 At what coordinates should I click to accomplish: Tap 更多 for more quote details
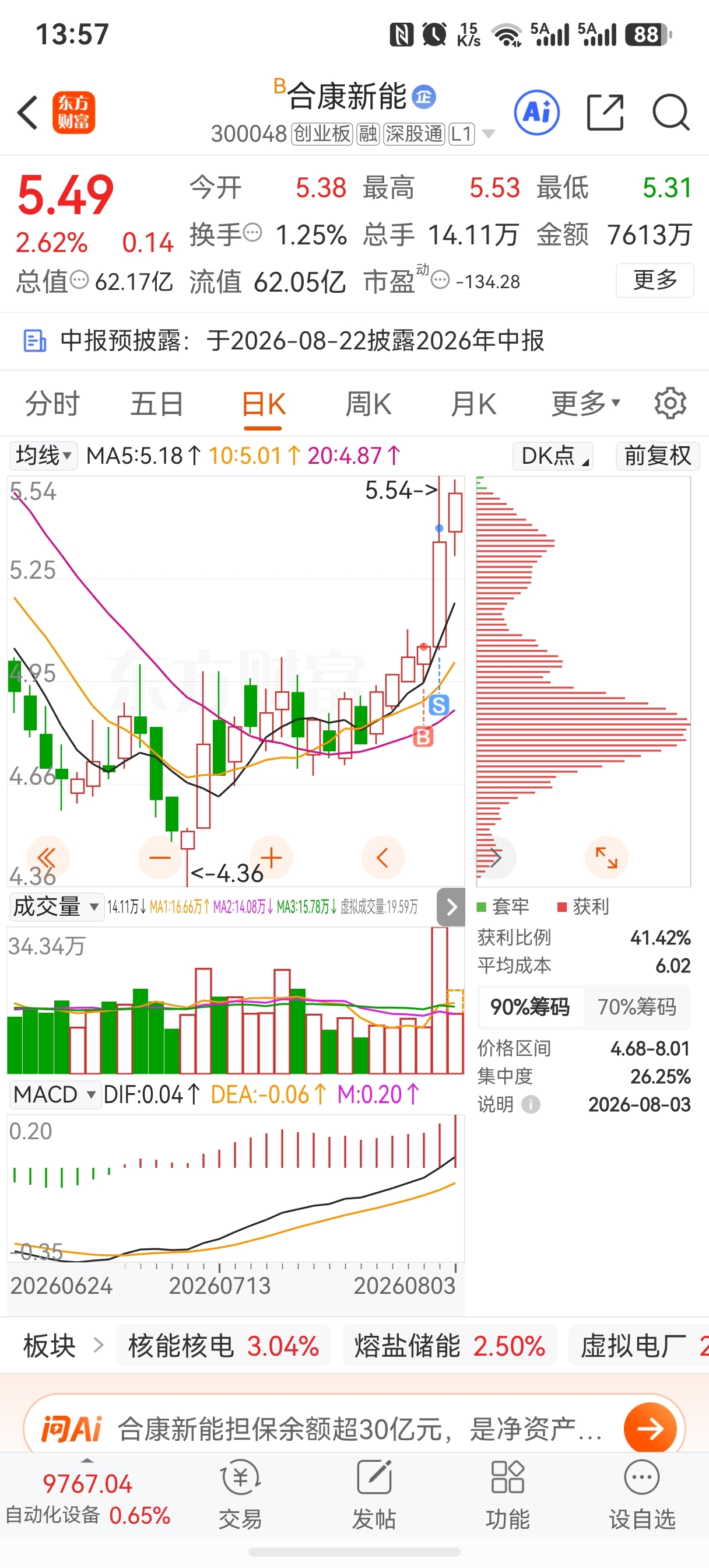(655, 281)
